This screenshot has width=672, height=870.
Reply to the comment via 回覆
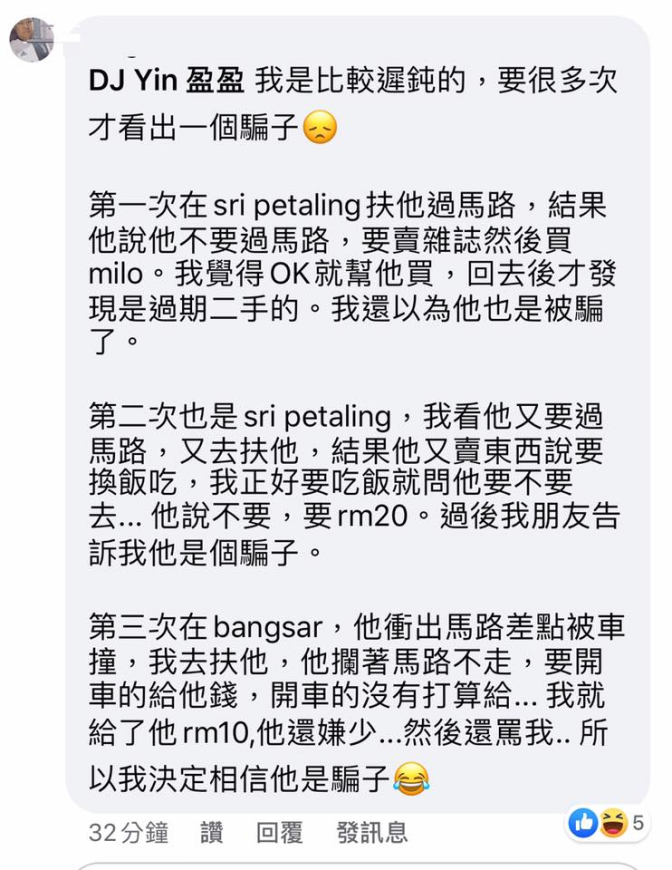pos(279,832)
